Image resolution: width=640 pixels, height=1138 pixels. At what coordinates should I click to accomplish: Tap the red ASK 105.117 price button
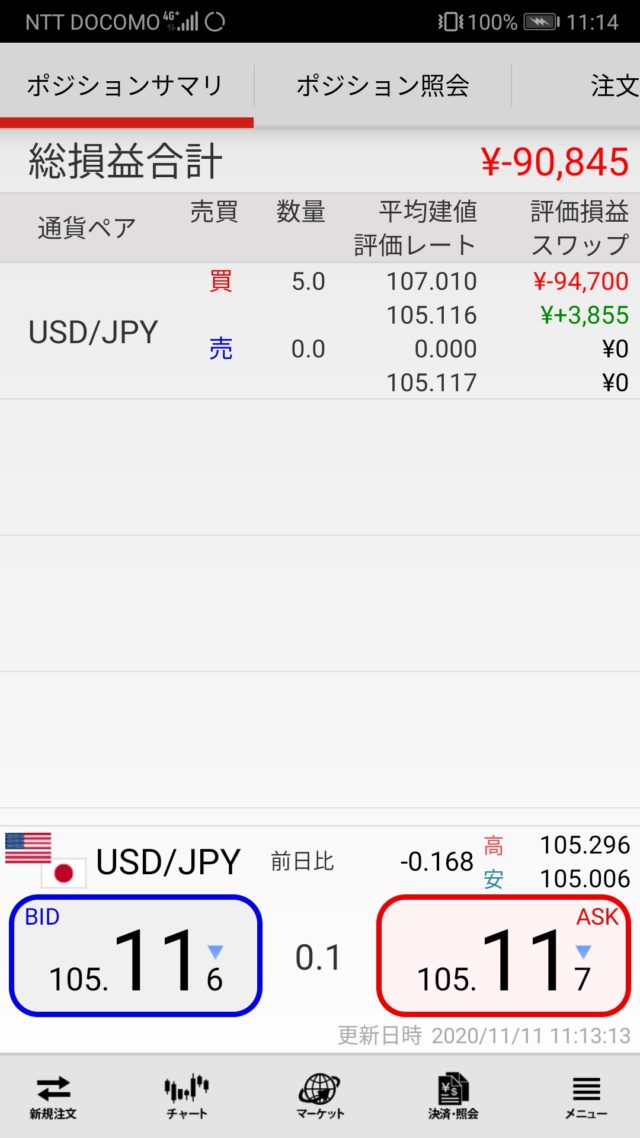coord(504,956)
